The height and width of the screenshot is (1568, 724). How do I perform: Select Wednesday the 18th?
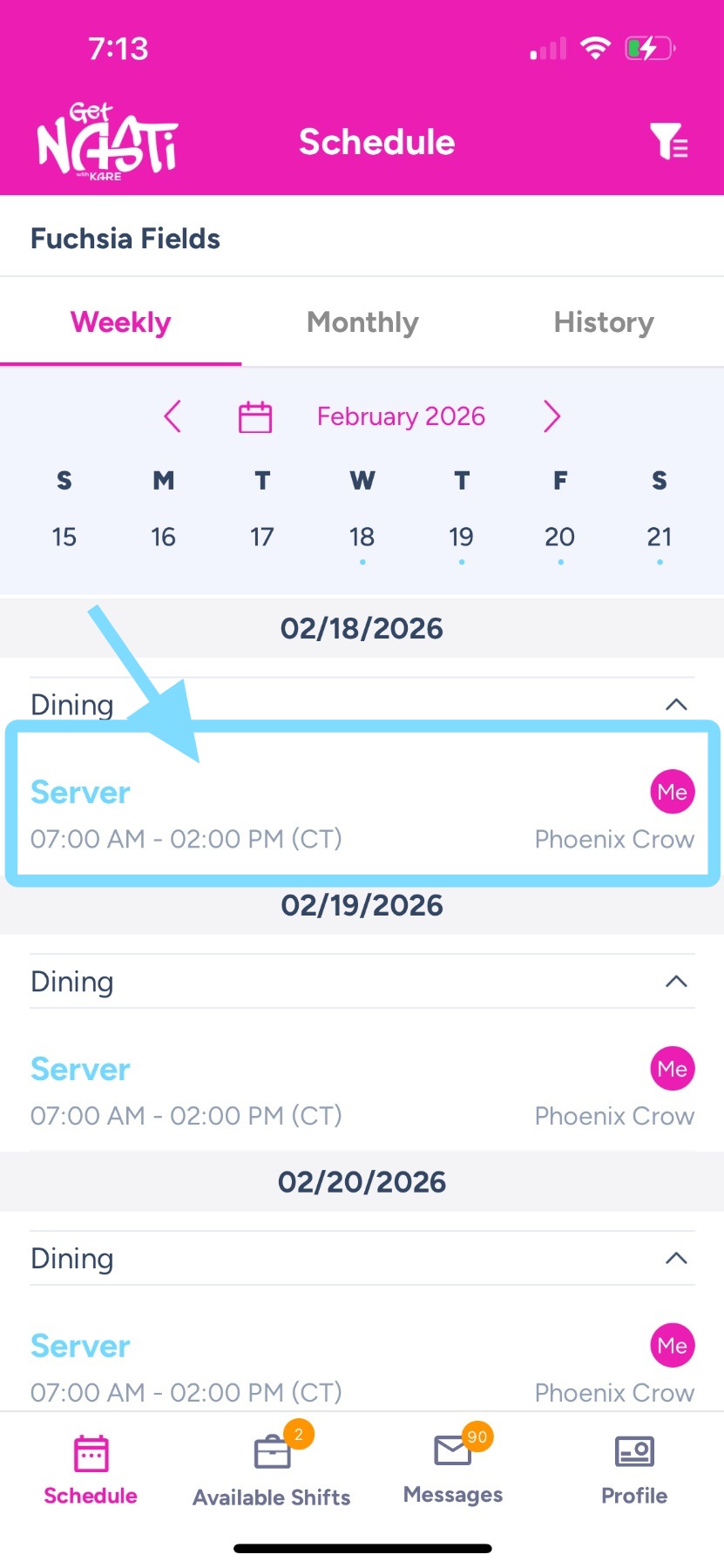tap(362, 537)
